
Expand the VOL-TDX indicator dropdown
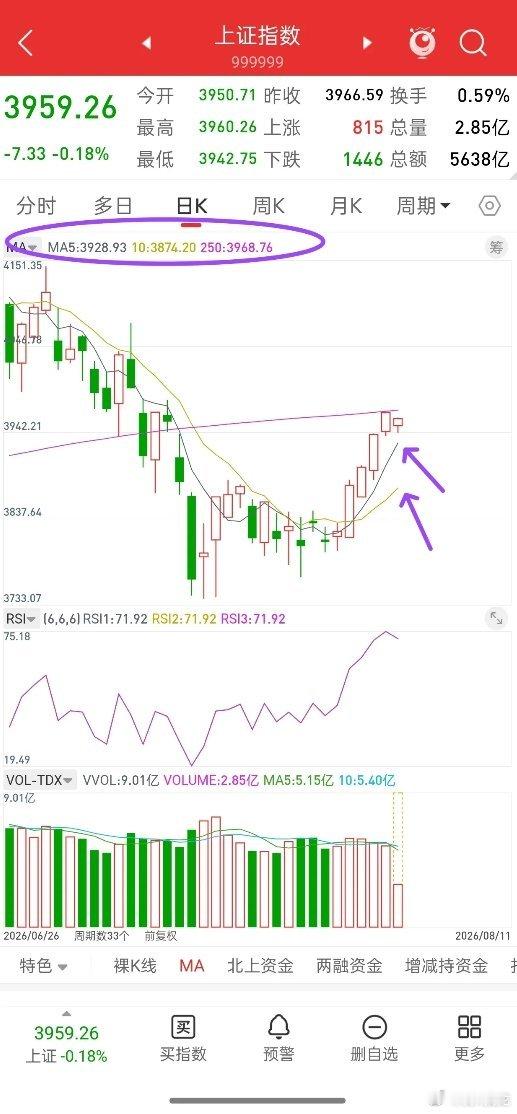[40, 780]
